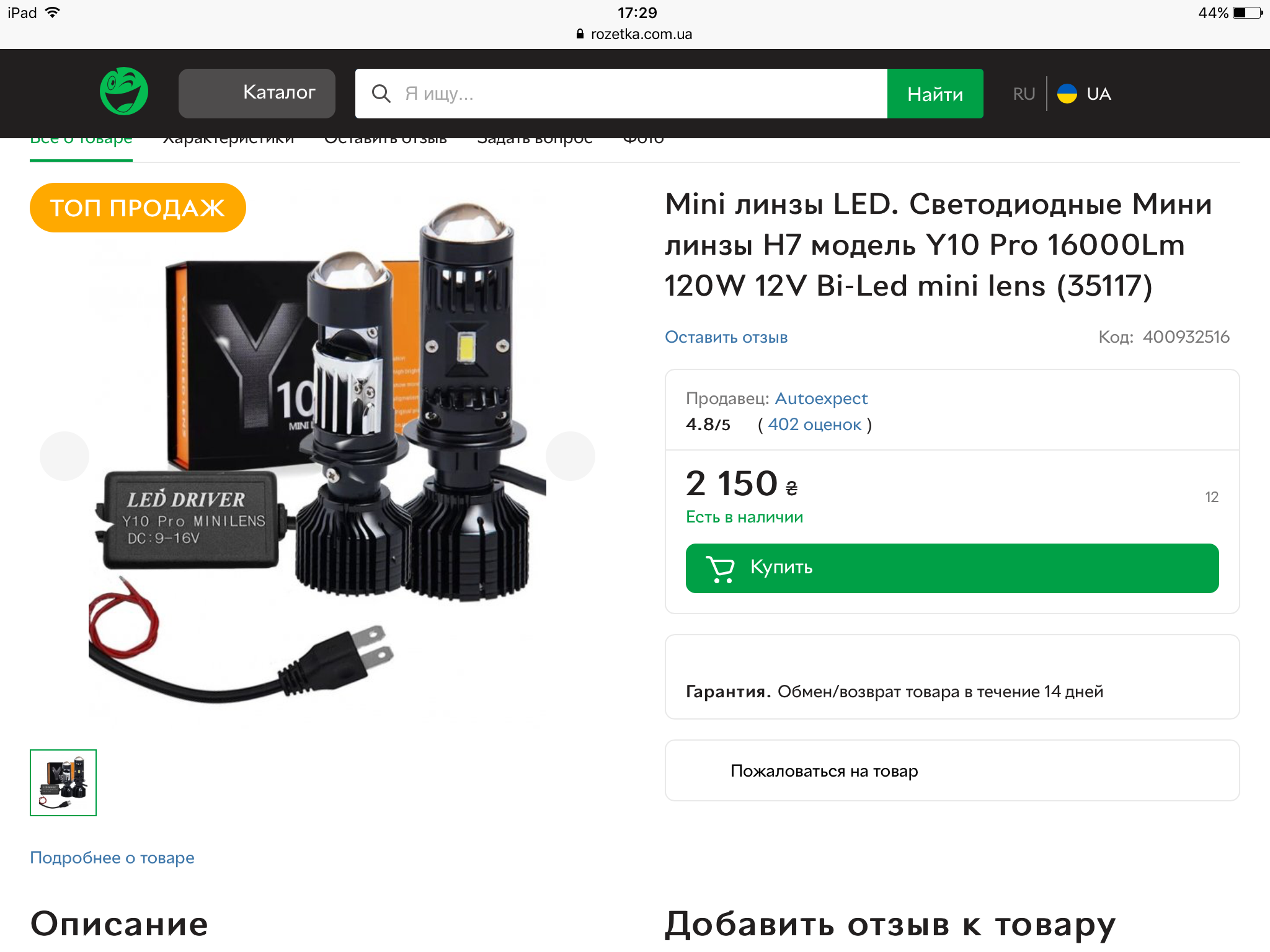The width and height of the screenshot is (1270, 952).
Task: Open the Характеристики tab
Action: coord(228,141)
